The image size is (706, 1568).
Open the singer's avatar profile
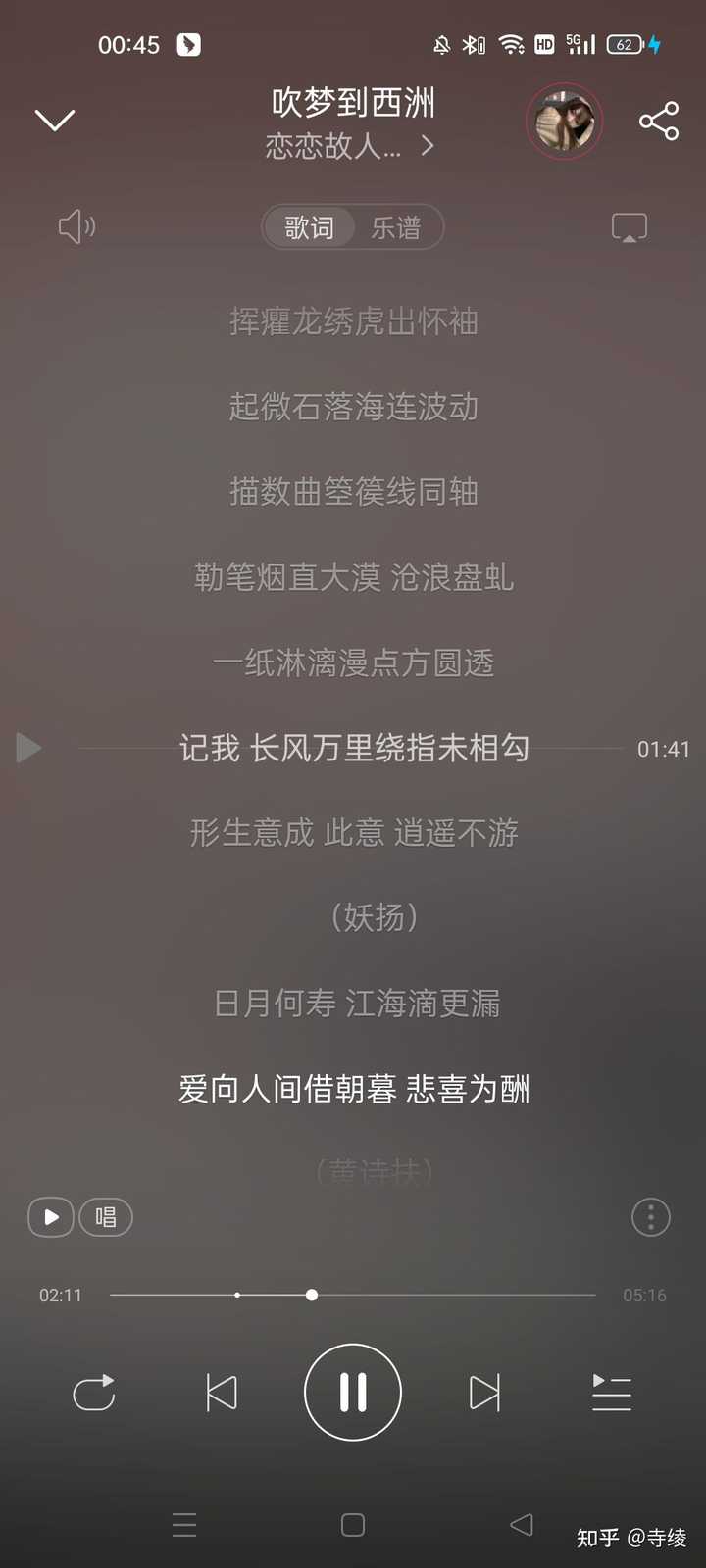pos(565,122)
